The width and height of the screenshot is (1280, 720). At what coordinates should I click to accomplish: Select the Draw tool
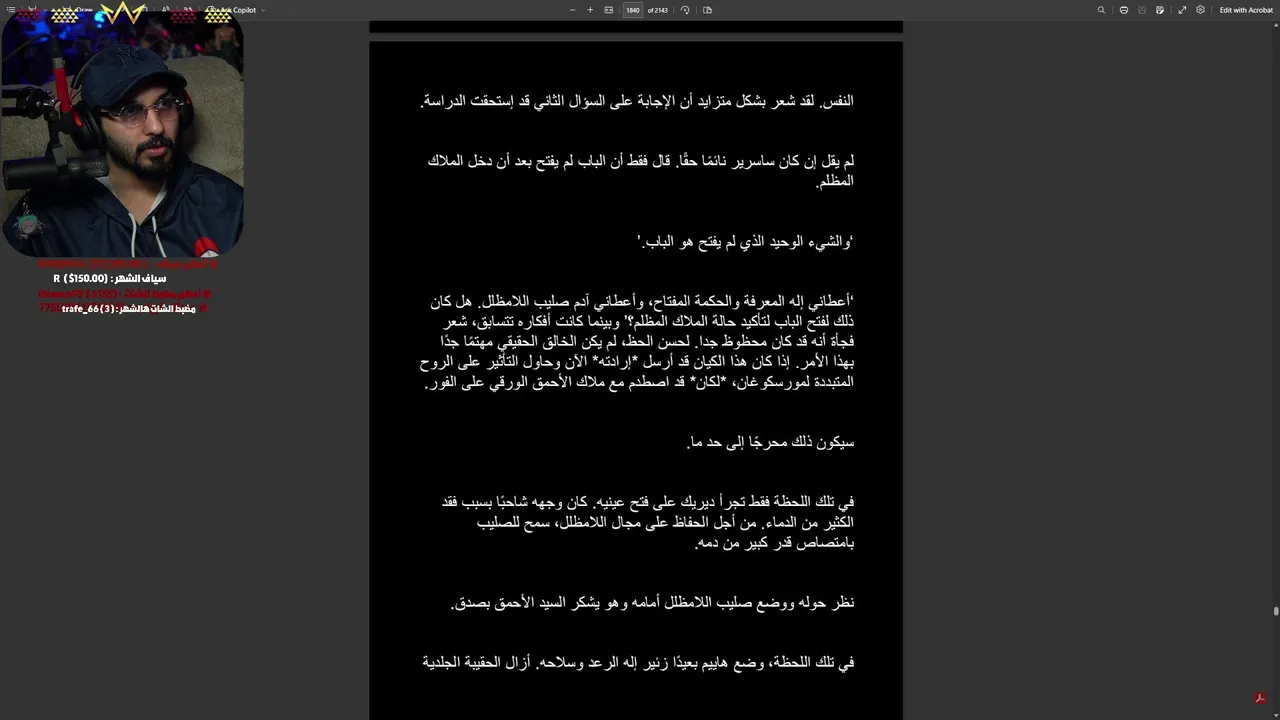click(82, 10)
